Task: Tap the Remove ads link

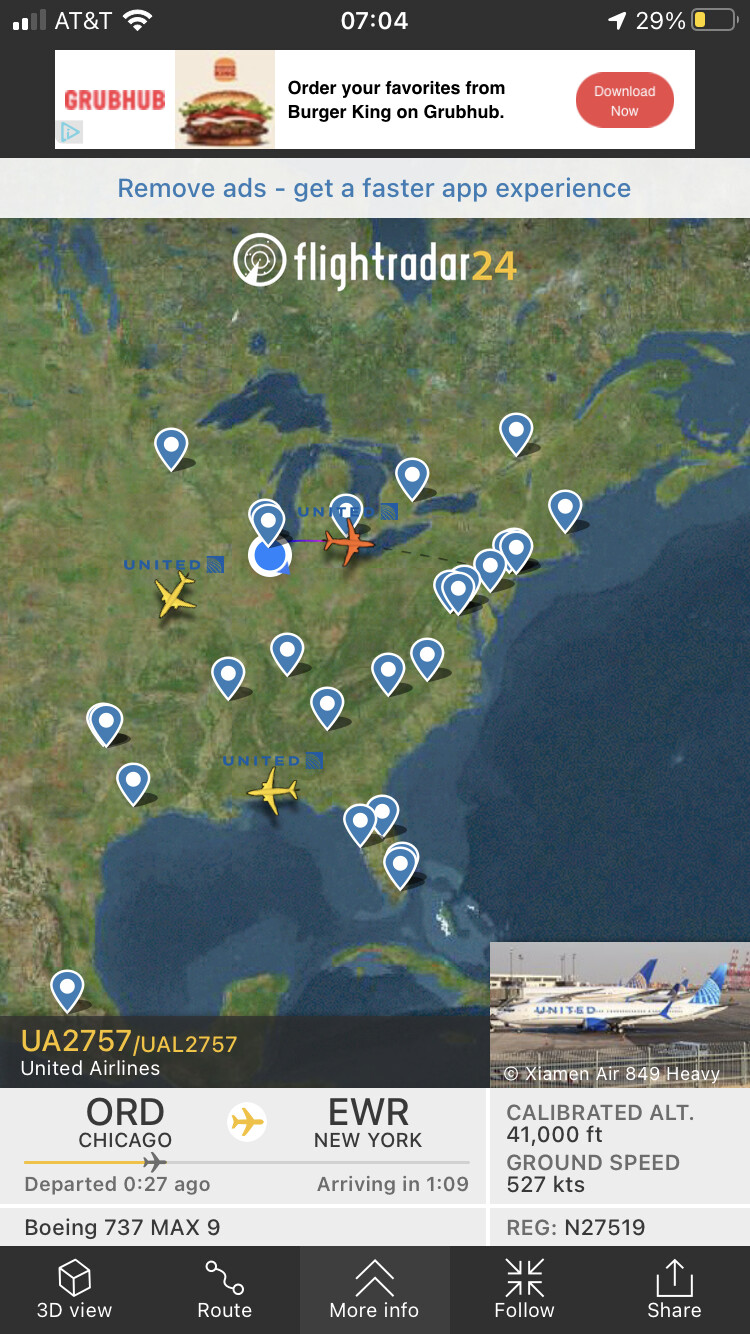Action: [374, 188]
